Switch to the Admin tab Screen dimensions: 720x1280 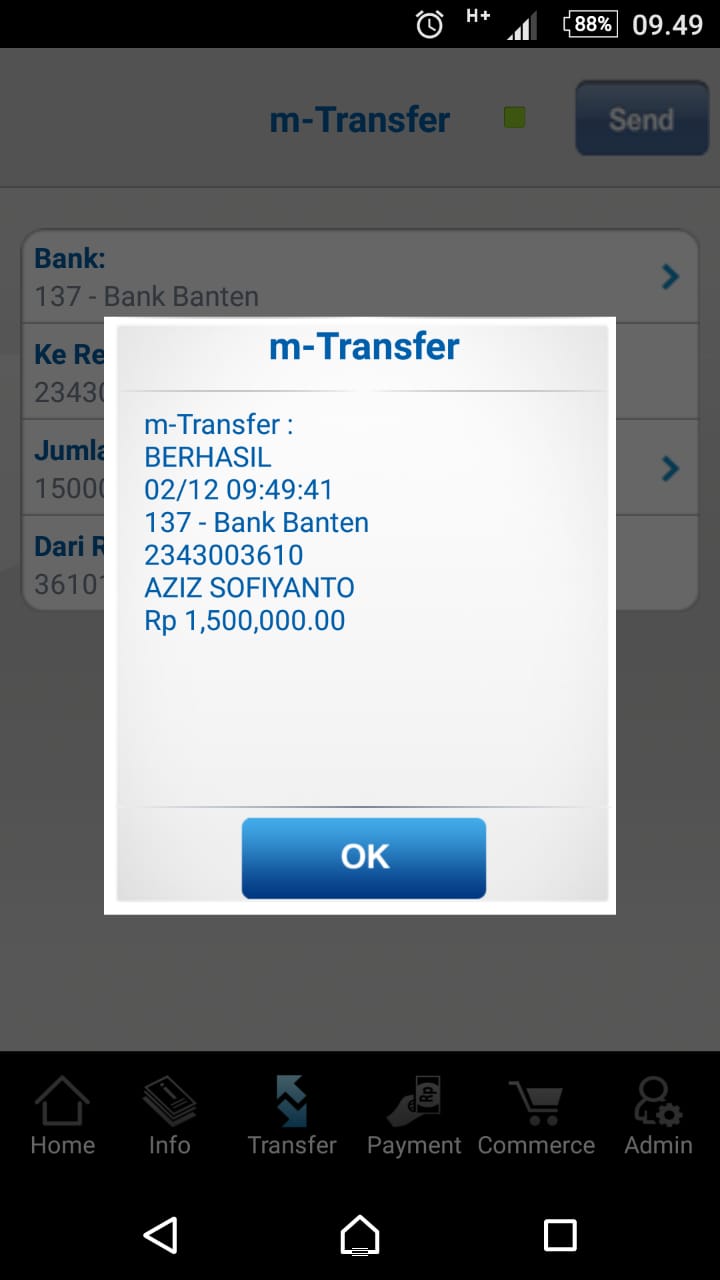point(658,1116)
